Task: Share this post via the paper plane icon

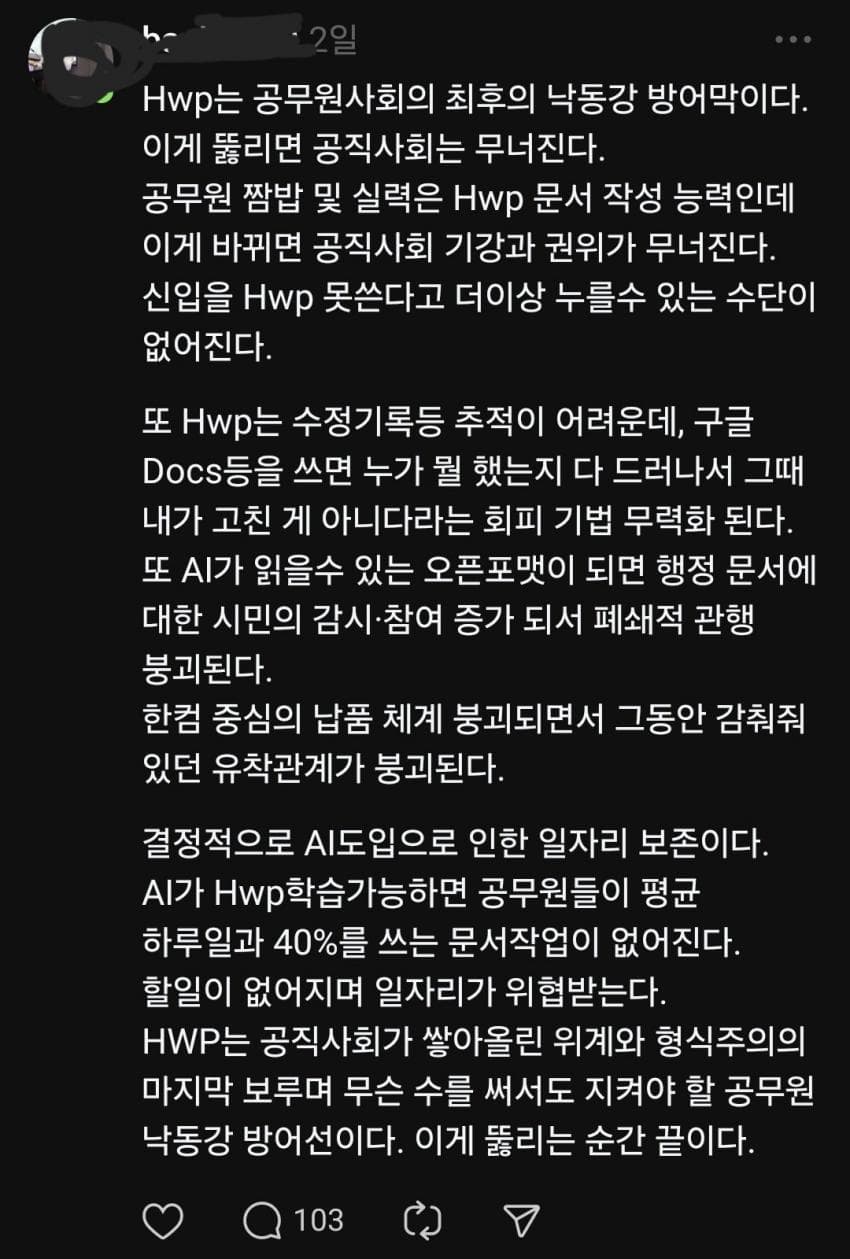Action: tap(520, 1220)
